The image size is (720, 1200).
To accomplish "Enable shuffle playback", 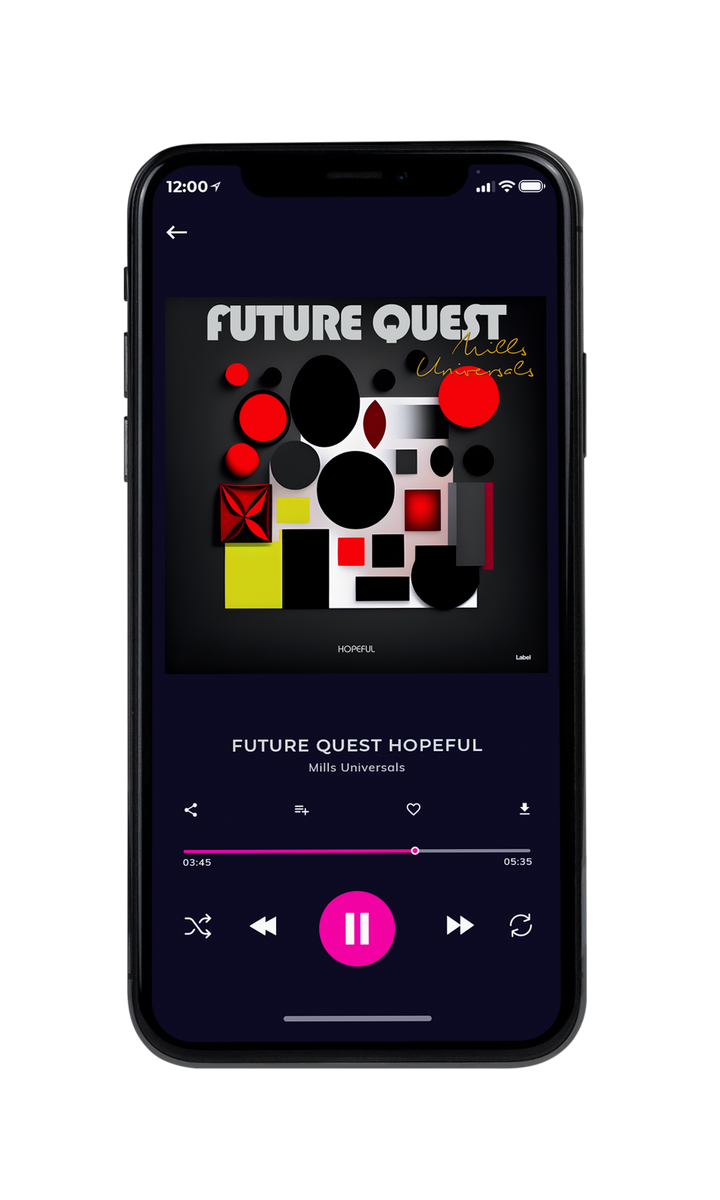I will [197, 926].
